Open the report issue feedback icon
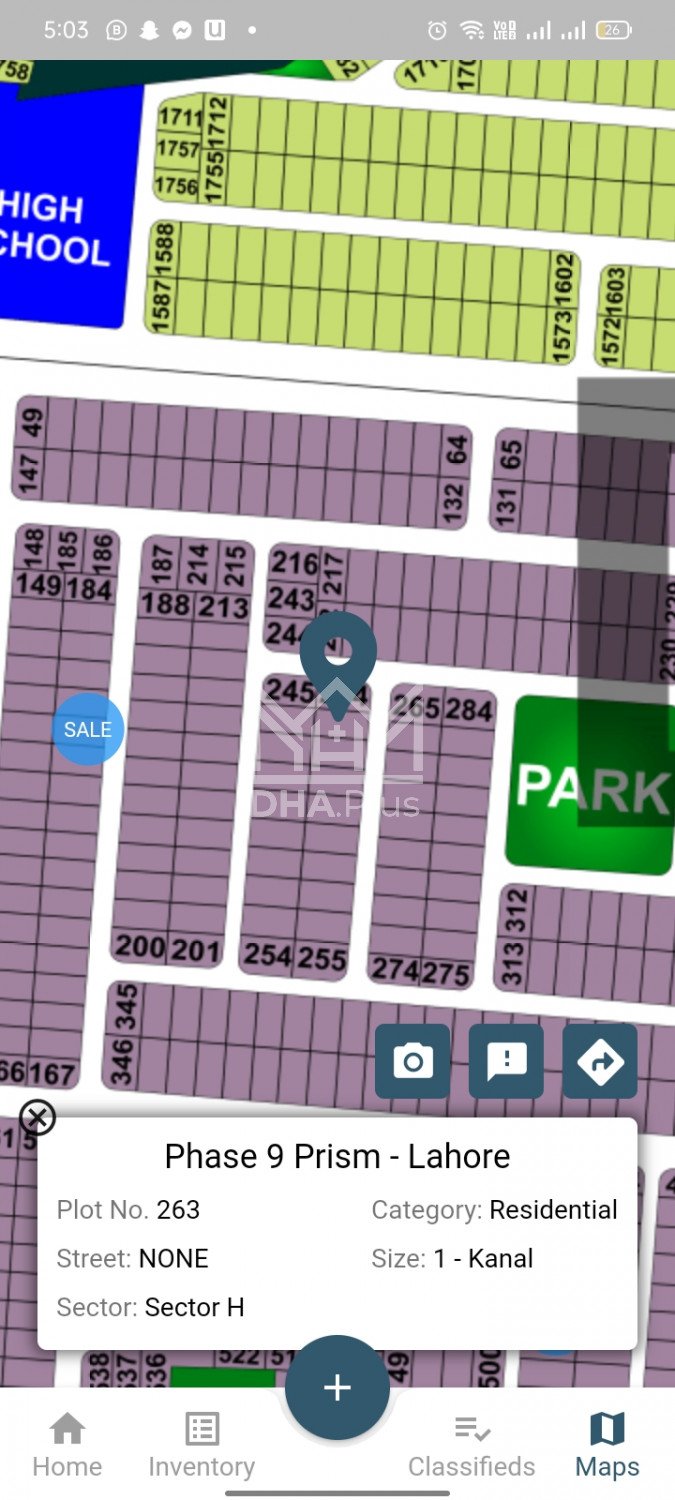This screenshot has width=675, height=1500. (x=506, y=1061)
